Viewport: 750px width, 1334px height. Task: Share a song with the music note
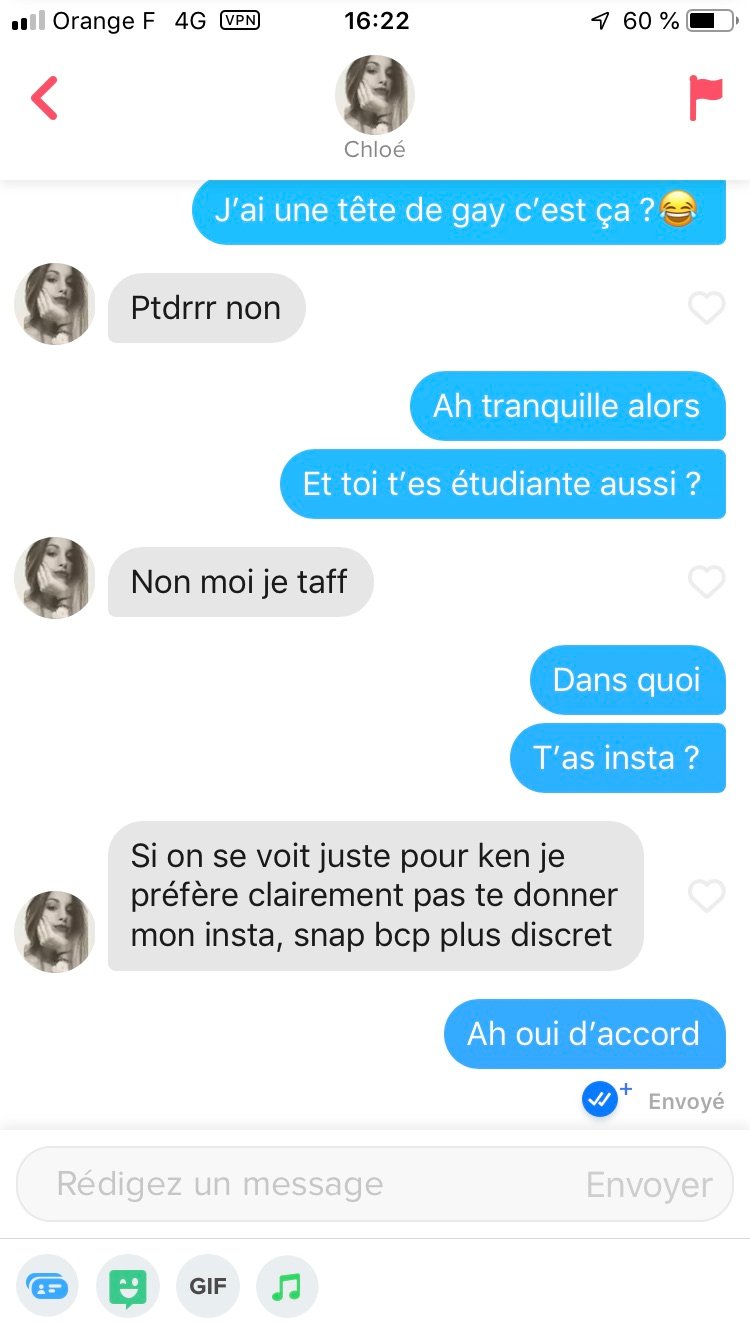pos(287,1286)
